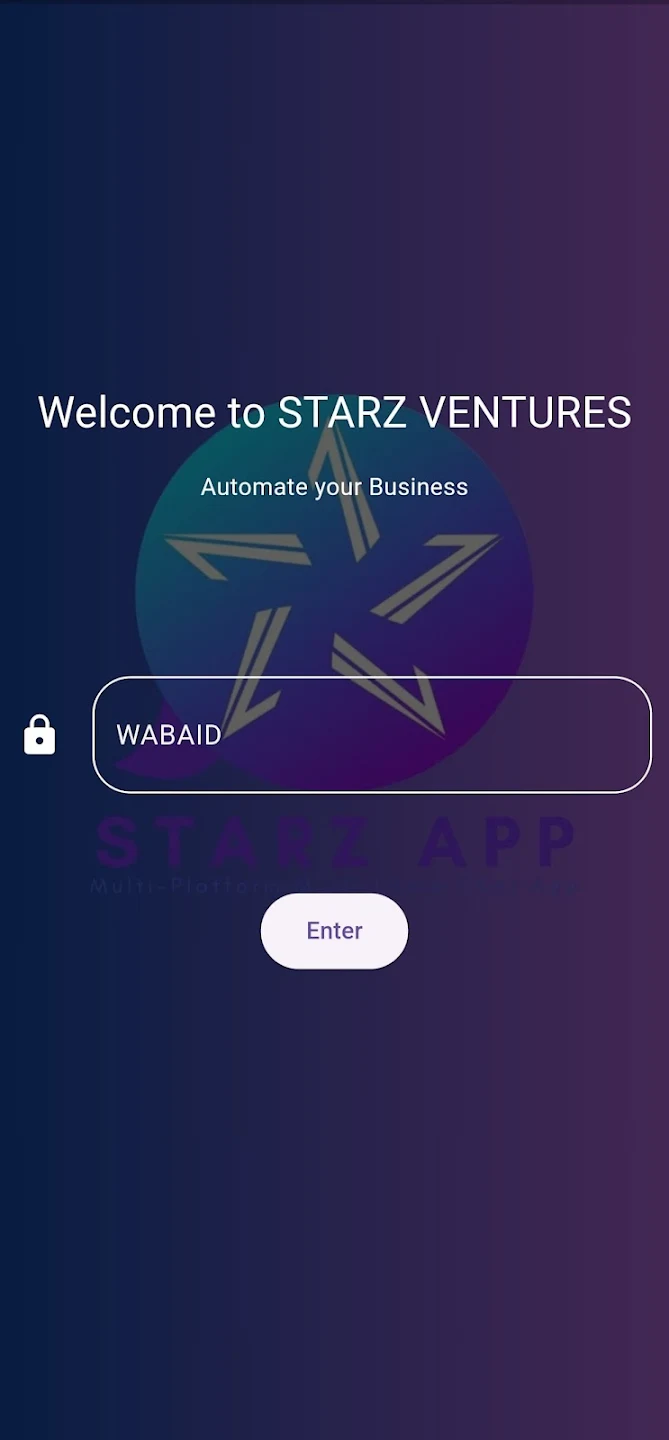Viewport: 669px width, 1440px height.
Task: Focus the WABAID text field
Action: [x=371, y=735]
